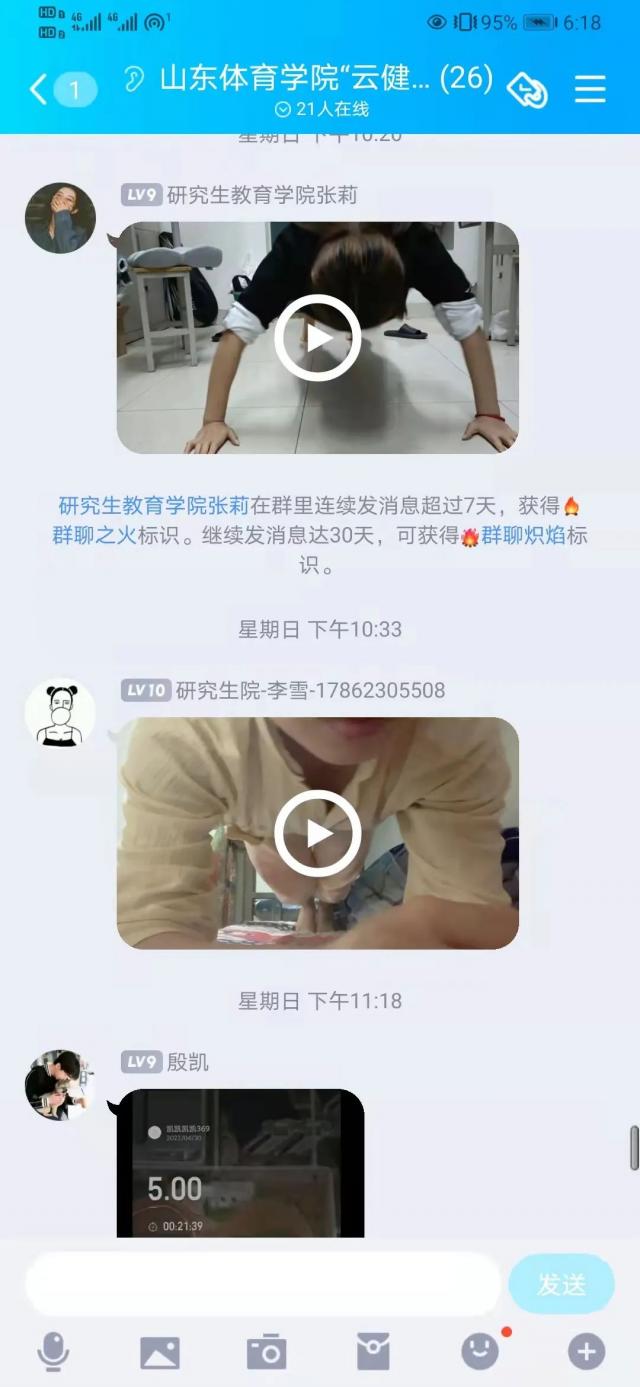Image resolution: width=640 pixels, height=1387 pixels.
Task: Open the red packet icon
Action: coord(373,1352)
